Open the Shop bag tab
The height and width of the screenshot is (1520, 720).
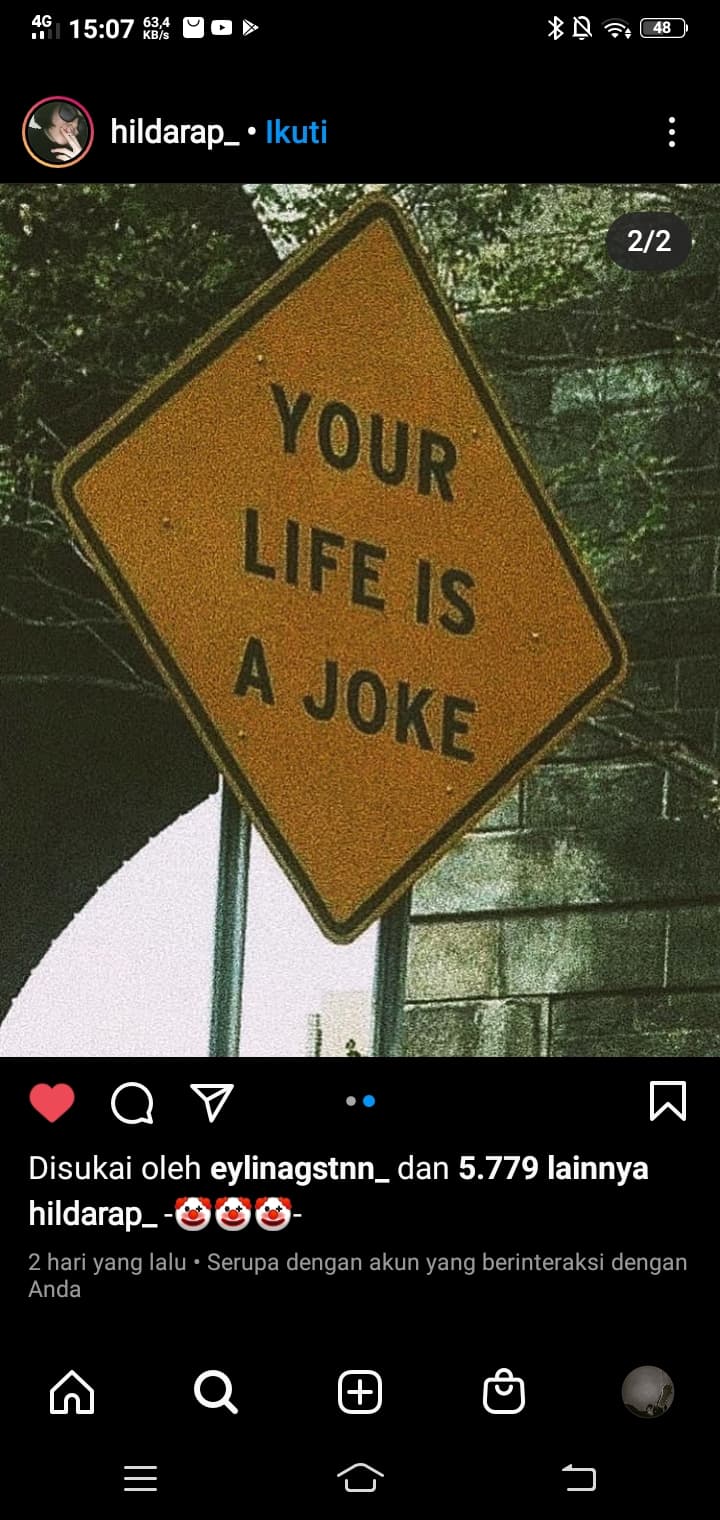coord(504,1391)
